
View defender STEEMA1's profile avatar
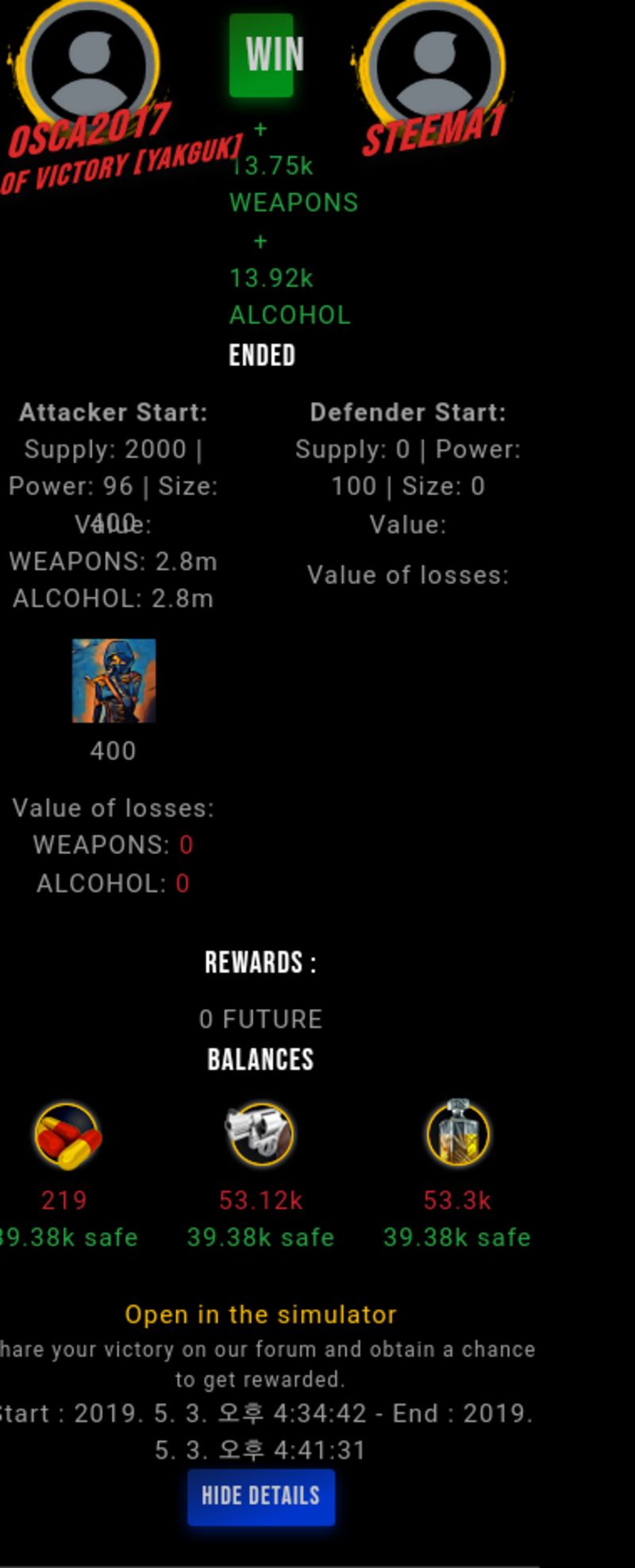pyautogui.click(x=435, y=64)
